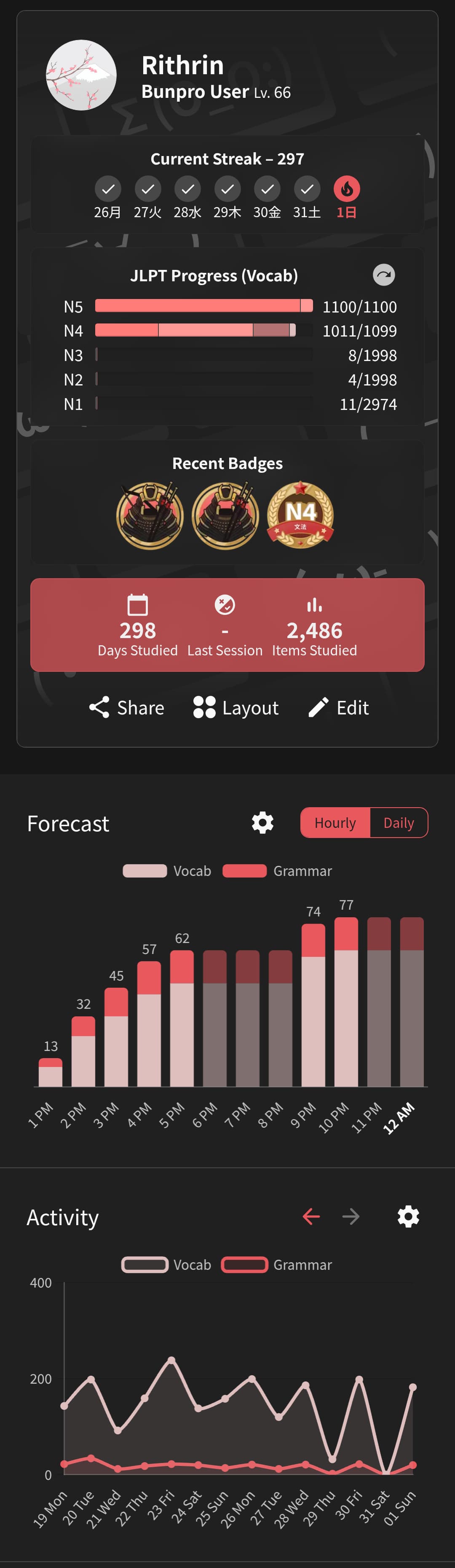Cycle the JLPT Progress view
This screenshot has width=455, height=1568.
[x=384, y=275]
